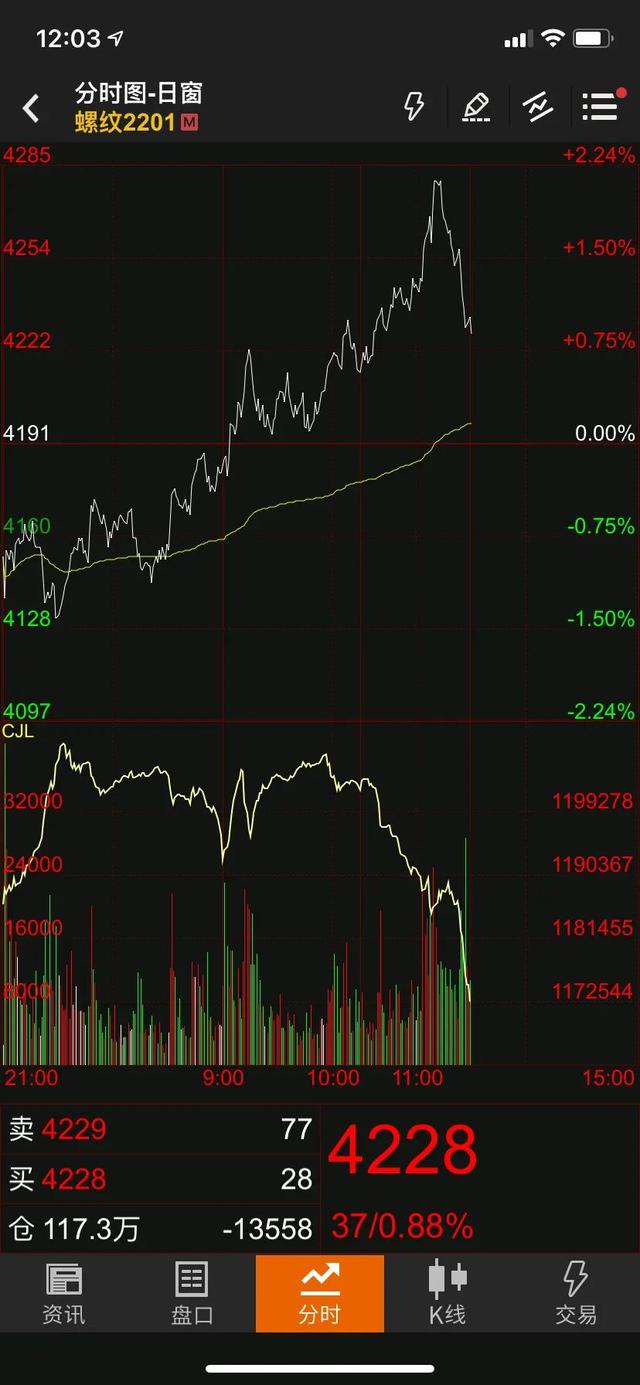
Task: Open the list menu with red dot
Action: [602, 106]
